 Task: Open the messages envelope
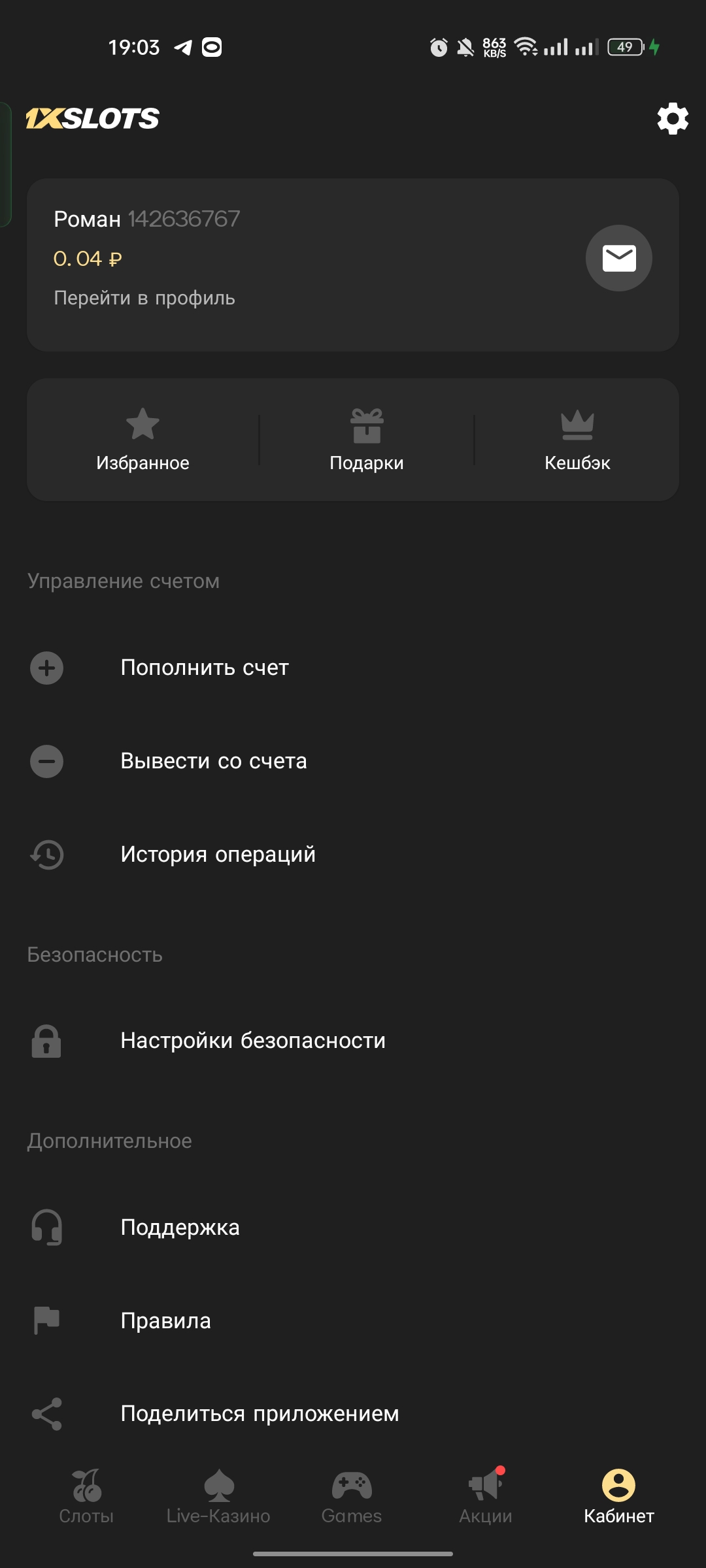pos(618,258)
